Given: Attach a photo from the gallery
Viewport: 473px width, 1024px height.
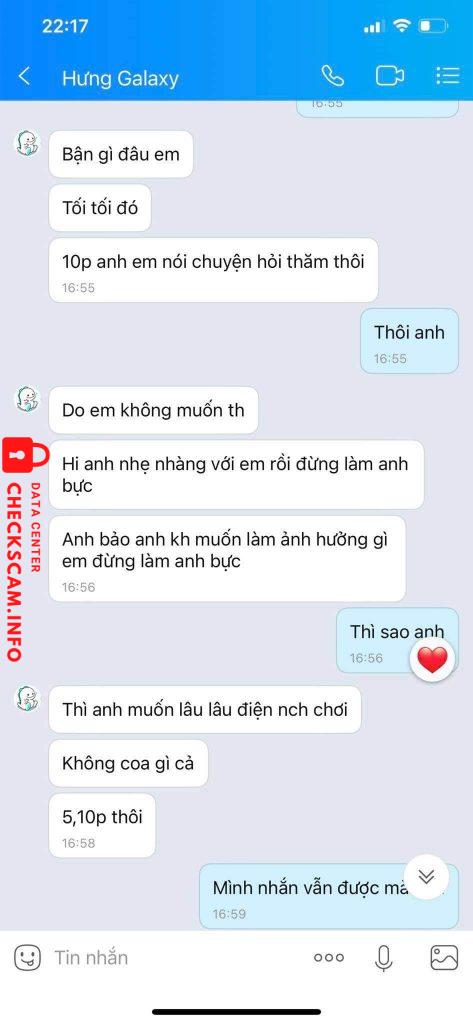Looking at the screenshot, I should (444, 958).
